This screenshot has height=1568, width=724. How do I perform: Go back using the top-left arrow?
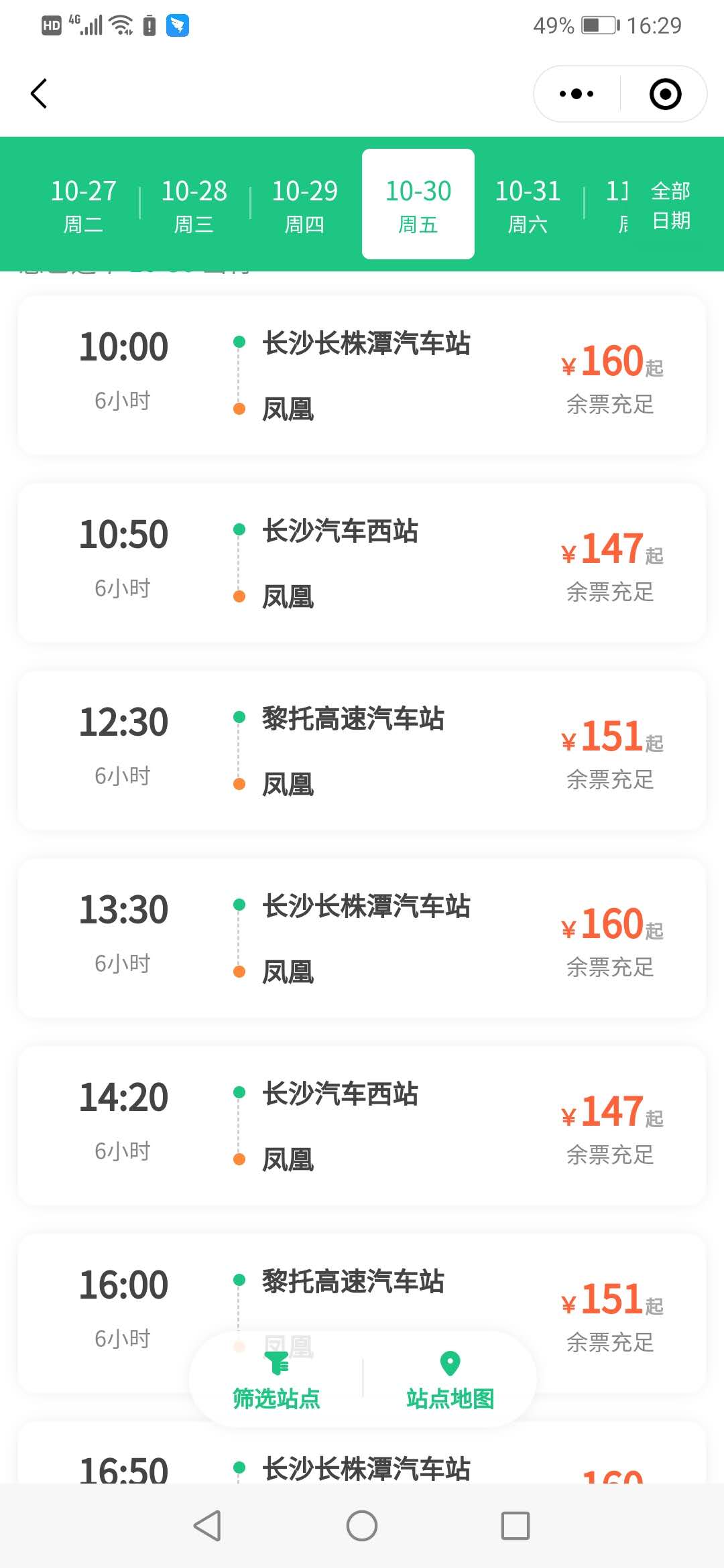coord(39,94)
